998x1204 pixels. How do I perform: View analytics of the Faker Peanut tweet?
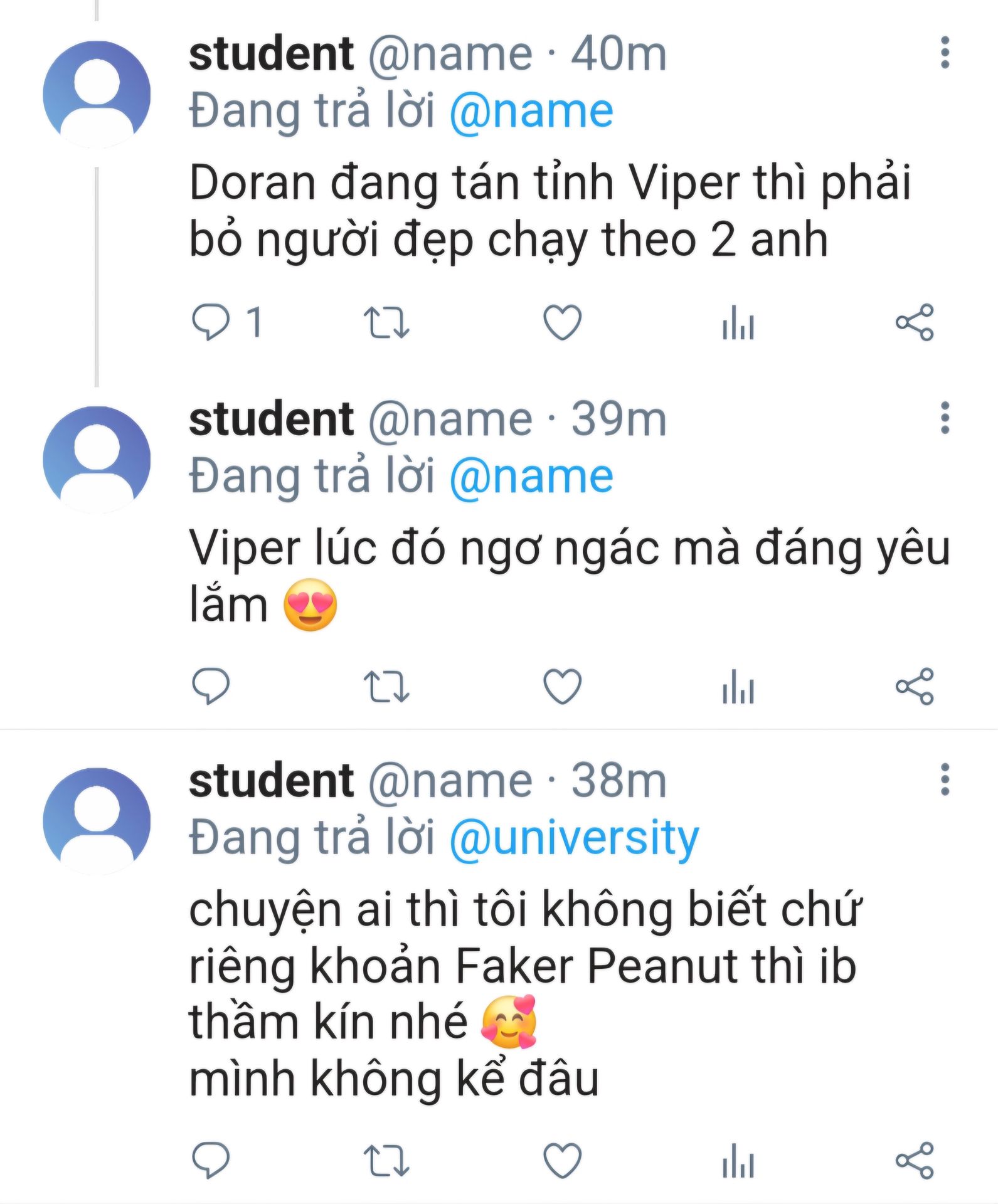point(738,1161)
